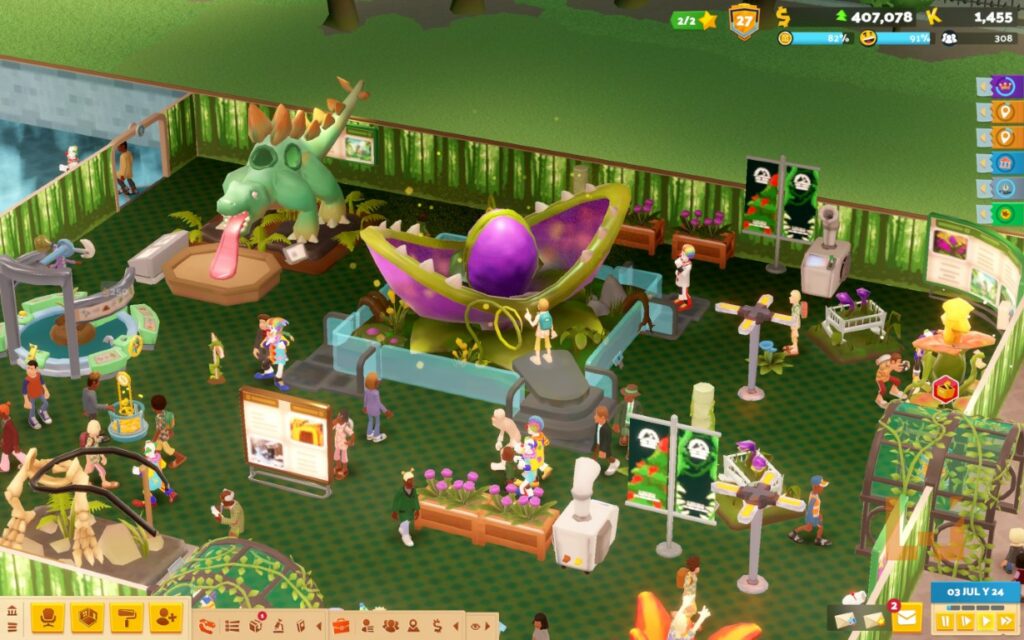Open the build items chair button
Screen dimensions: 1024x640
(48, 618)
